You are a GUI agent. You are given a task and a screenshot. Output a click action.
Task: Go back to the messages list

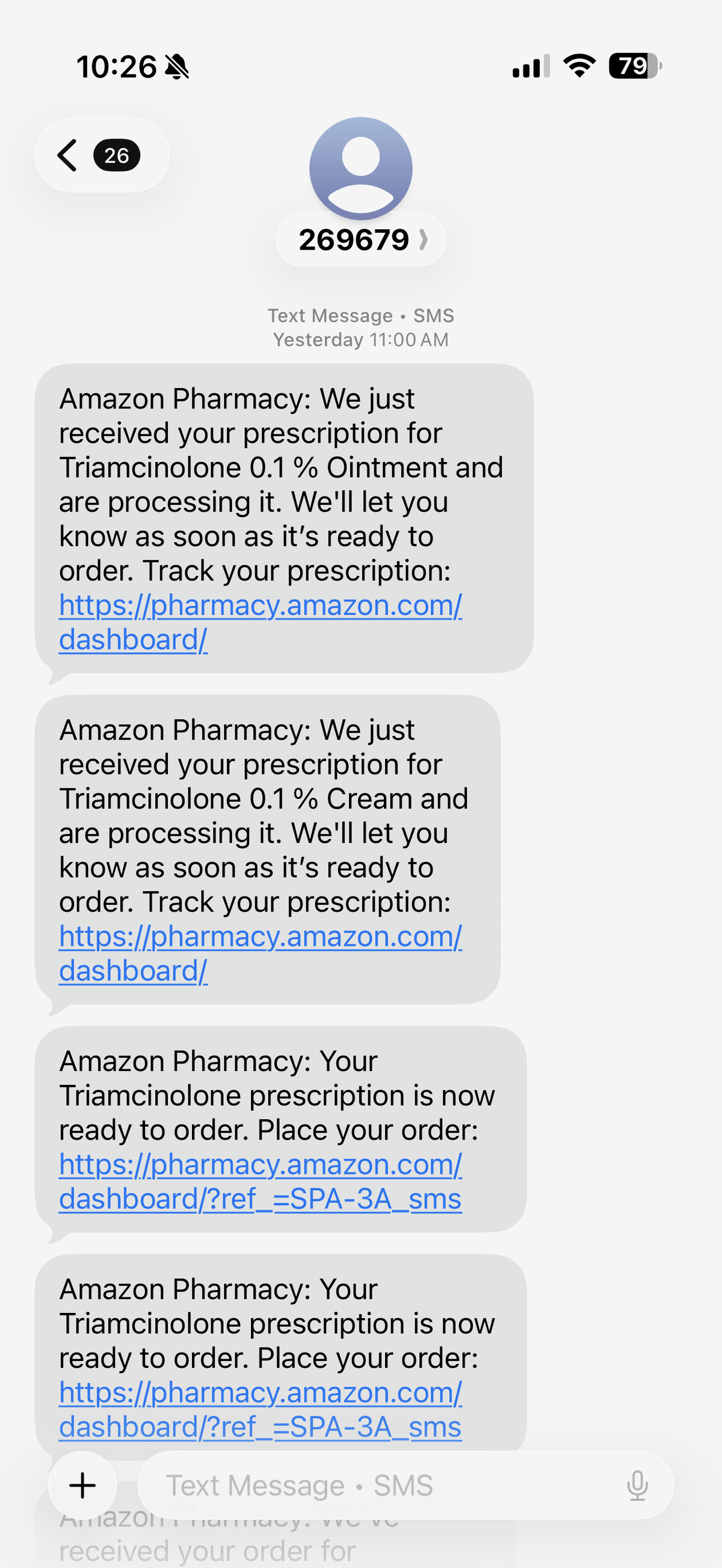[101, 155]
